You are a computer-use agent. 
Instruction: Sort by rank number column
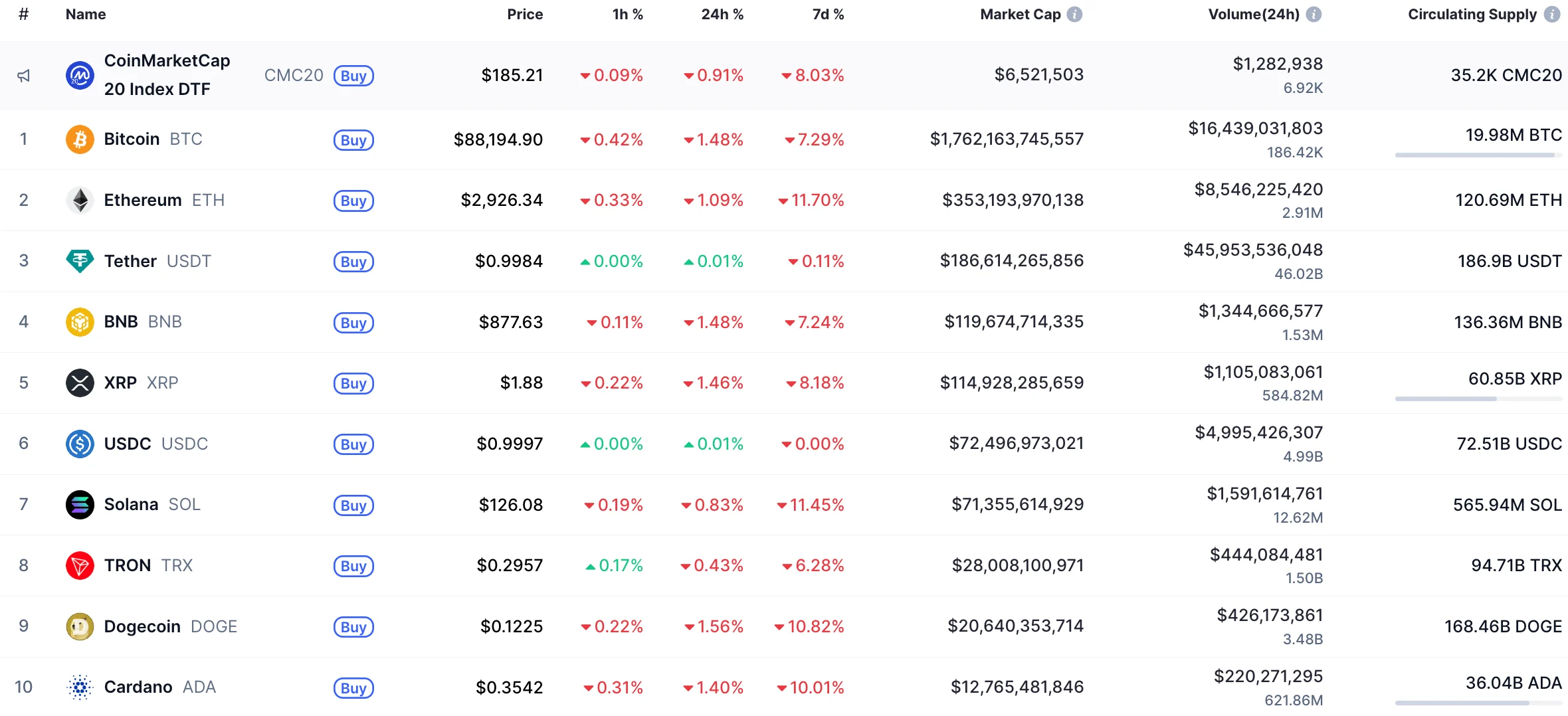tap(24, 15)
